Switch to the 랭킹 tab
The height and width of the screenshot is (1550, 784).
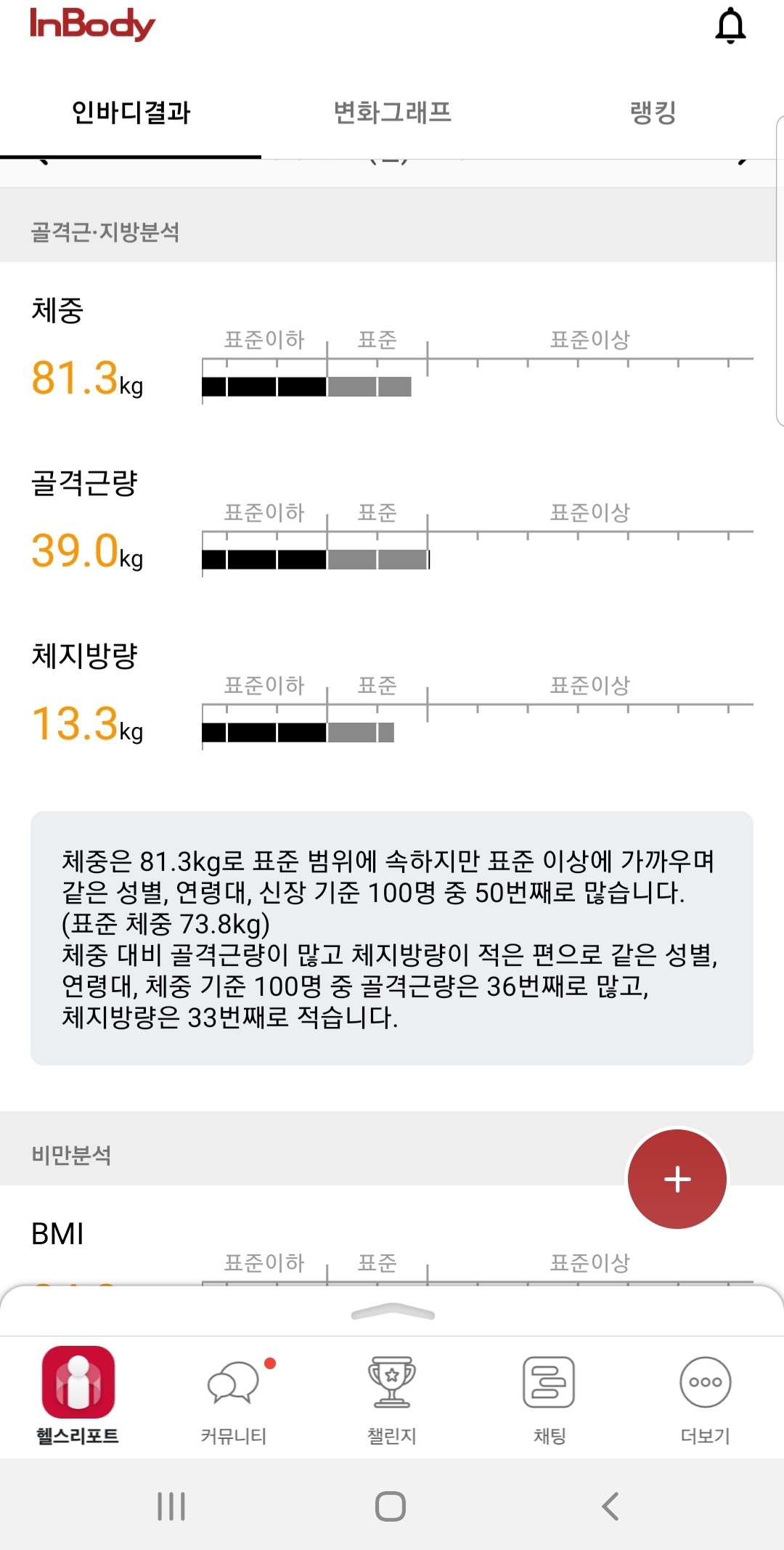tap(653, 113)
